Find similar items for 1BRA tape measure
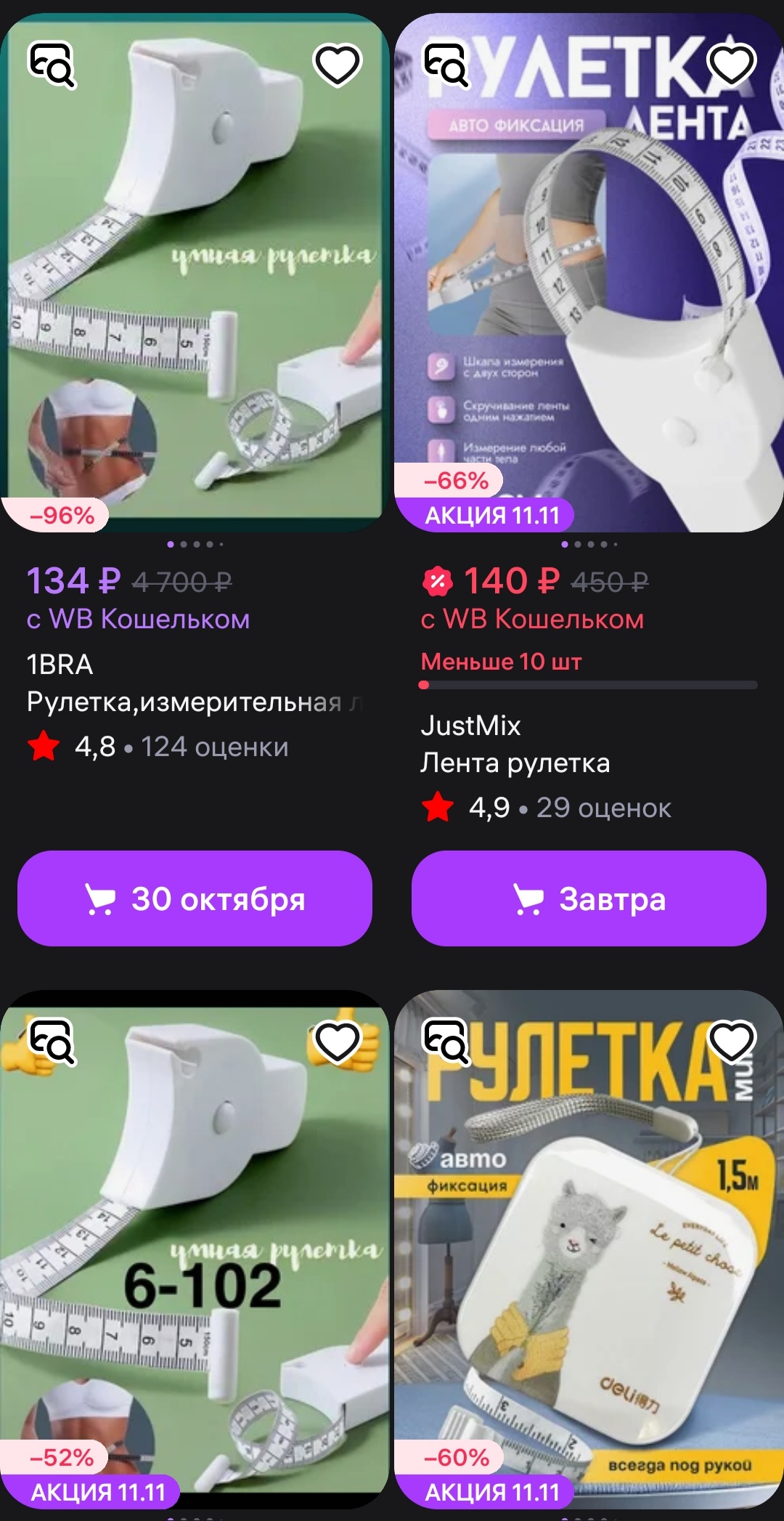Screen dimensions: 784x1521 pyautogui.click(x=52, y=65)
